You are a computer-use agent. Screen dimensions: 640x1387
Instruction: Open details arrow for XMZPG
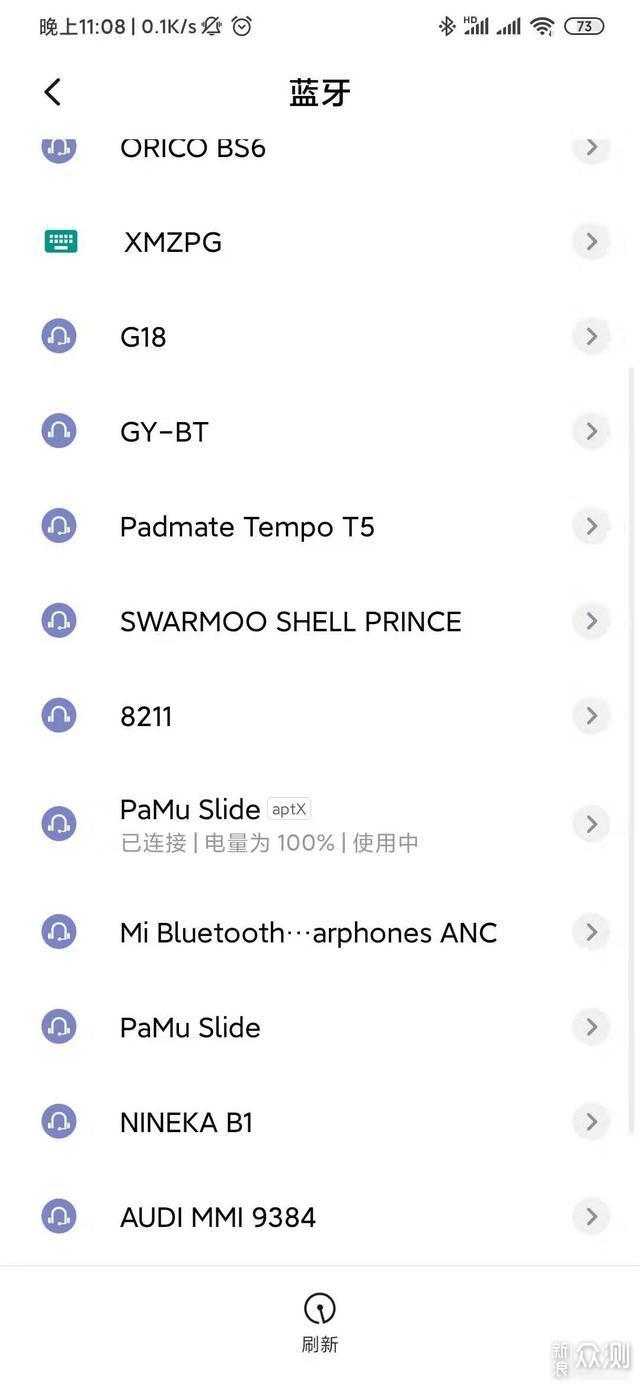coord(591,242)
